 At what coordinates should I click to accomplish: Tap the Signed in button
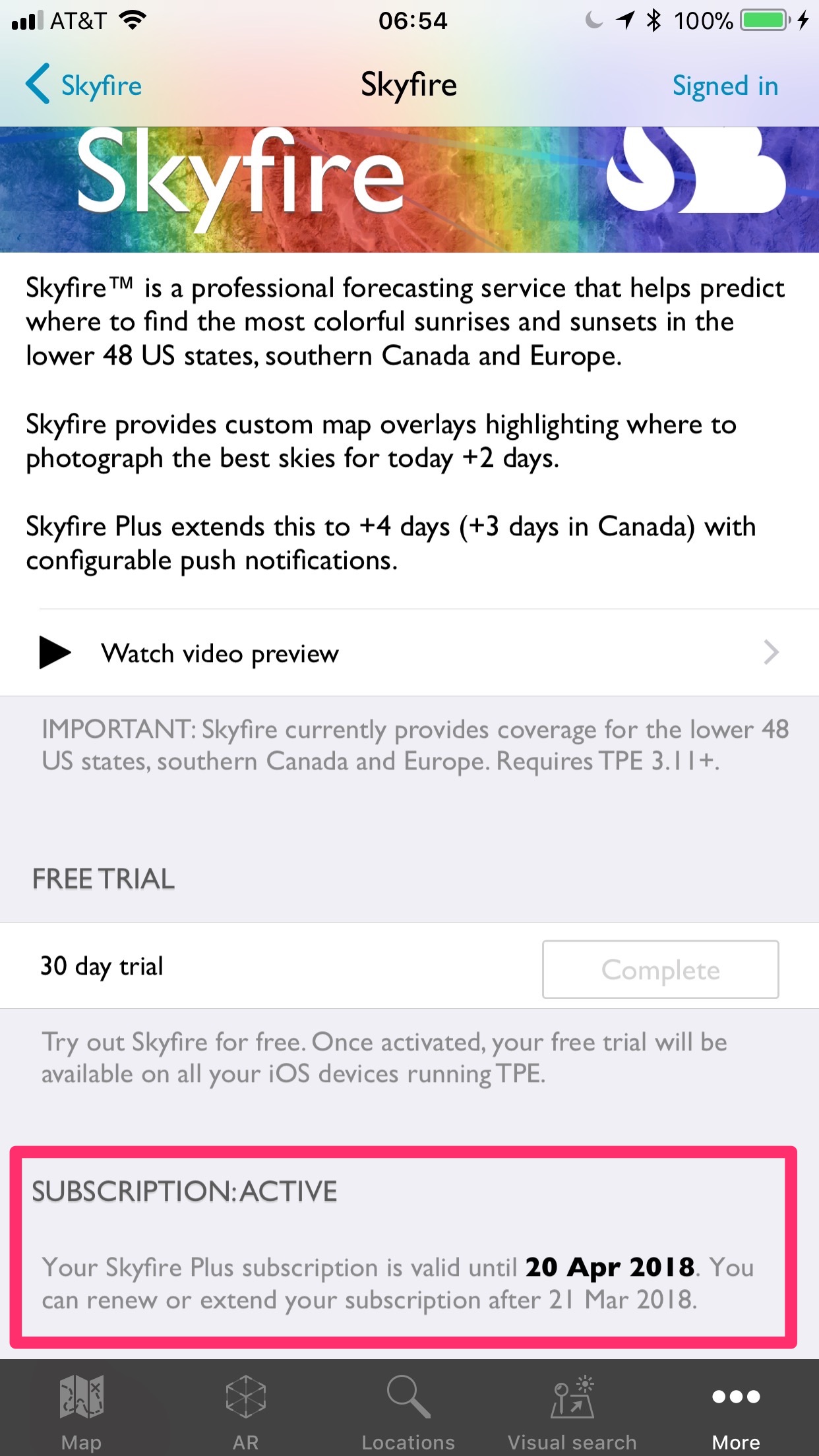point(725,86)
